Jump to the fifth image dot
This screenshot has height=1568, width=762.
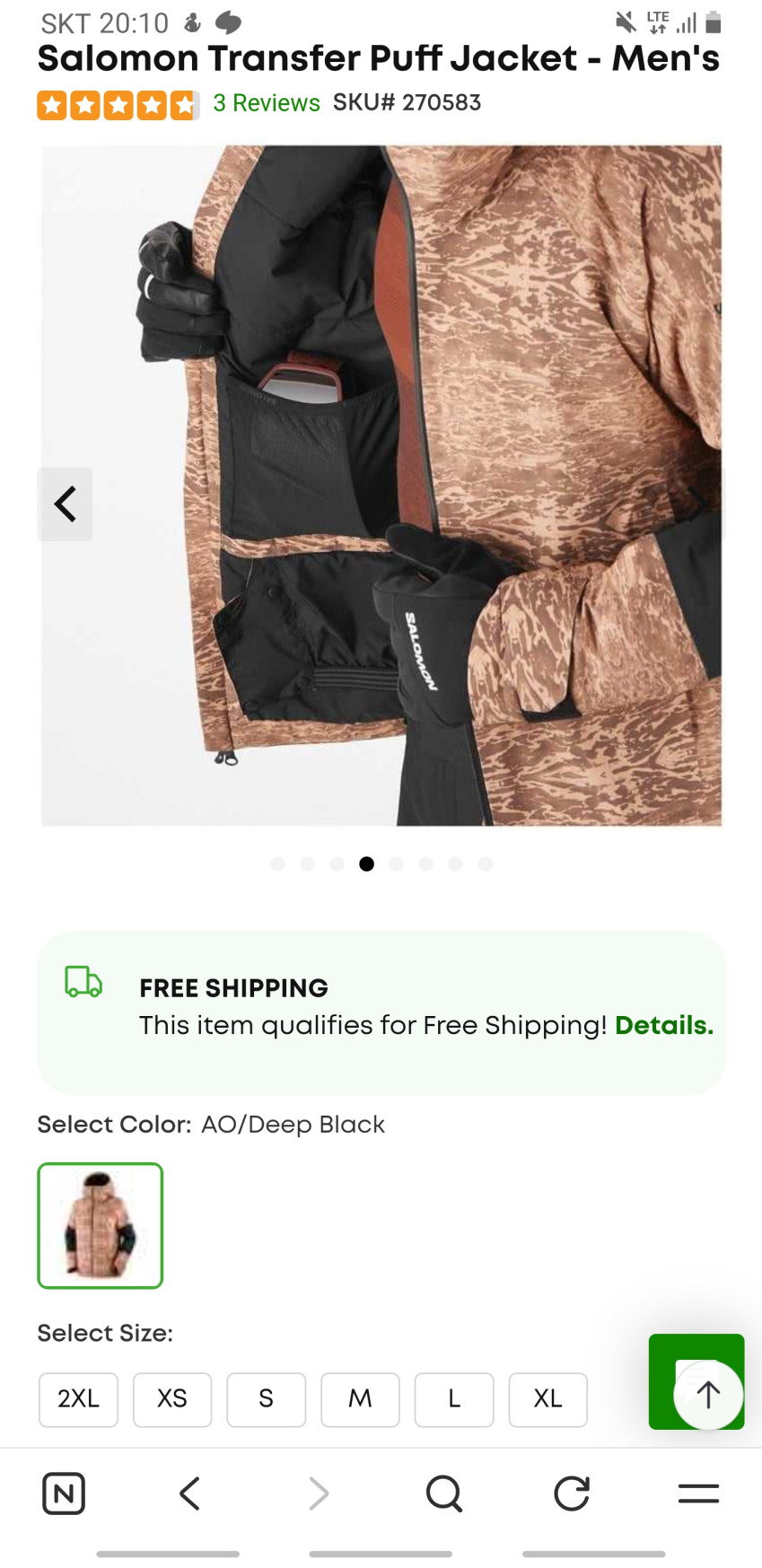396,863
